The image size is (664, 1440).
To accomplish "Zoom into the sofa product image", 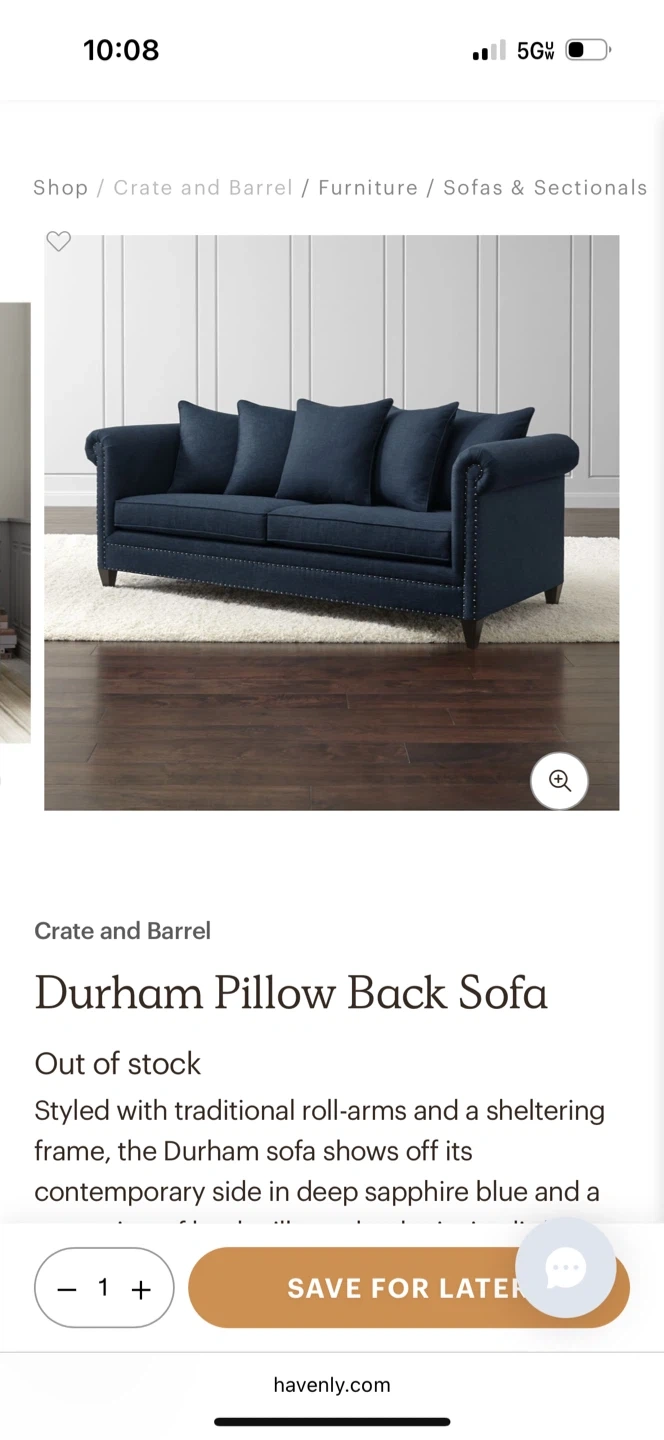I will pyautogui.click(x=559, y=781).
